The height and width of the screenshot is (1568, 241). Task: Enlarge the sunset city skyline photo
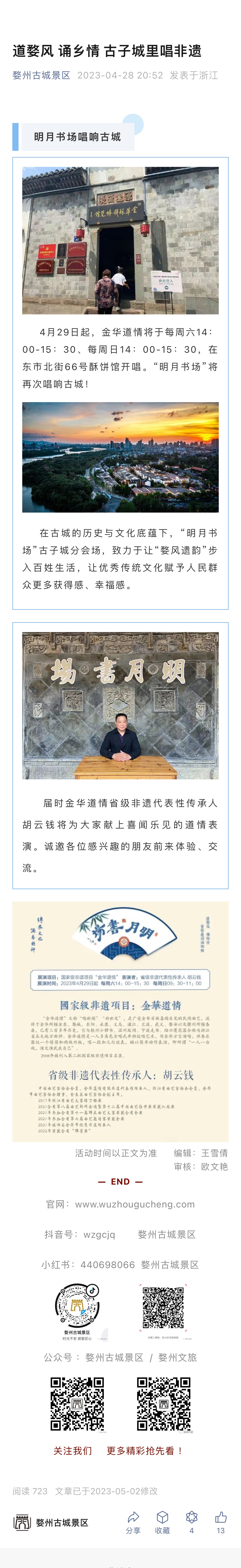(x=120, y=457)
